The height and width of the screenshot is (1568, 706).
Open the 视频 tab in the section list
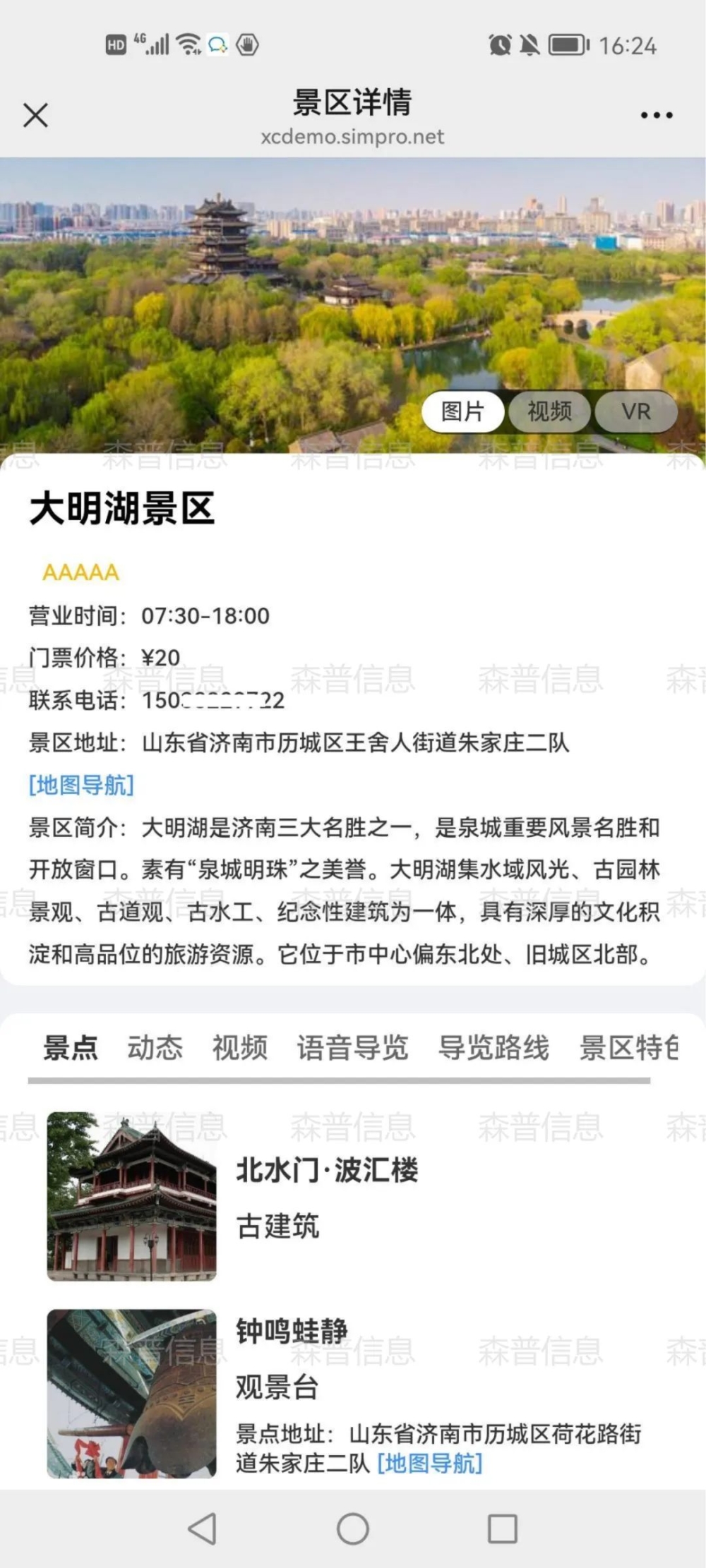pyautogui.click(x=240, y=1048)
